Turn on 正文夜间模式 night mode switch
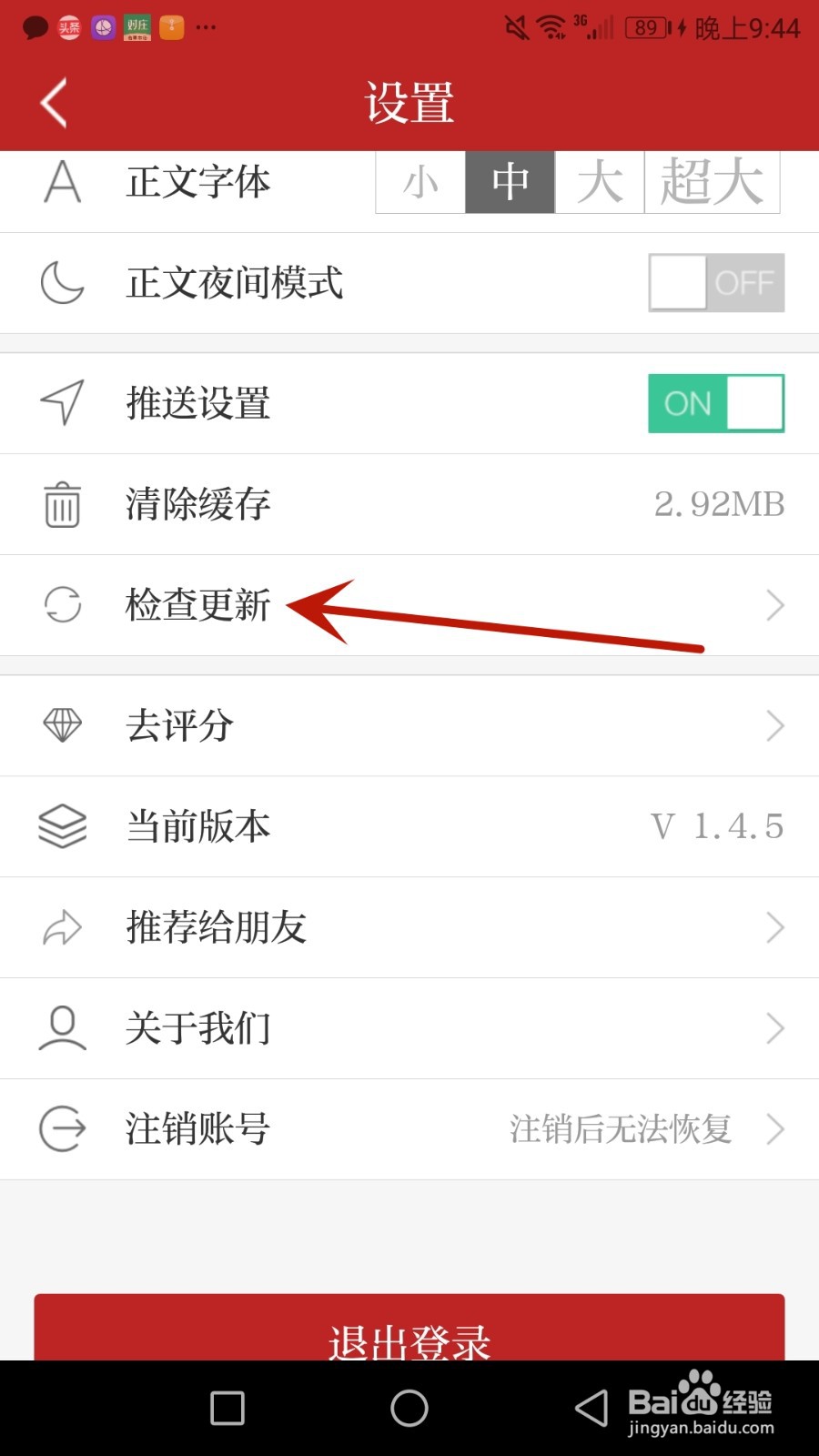This screenshot has width=819, height=1456. 715,283
